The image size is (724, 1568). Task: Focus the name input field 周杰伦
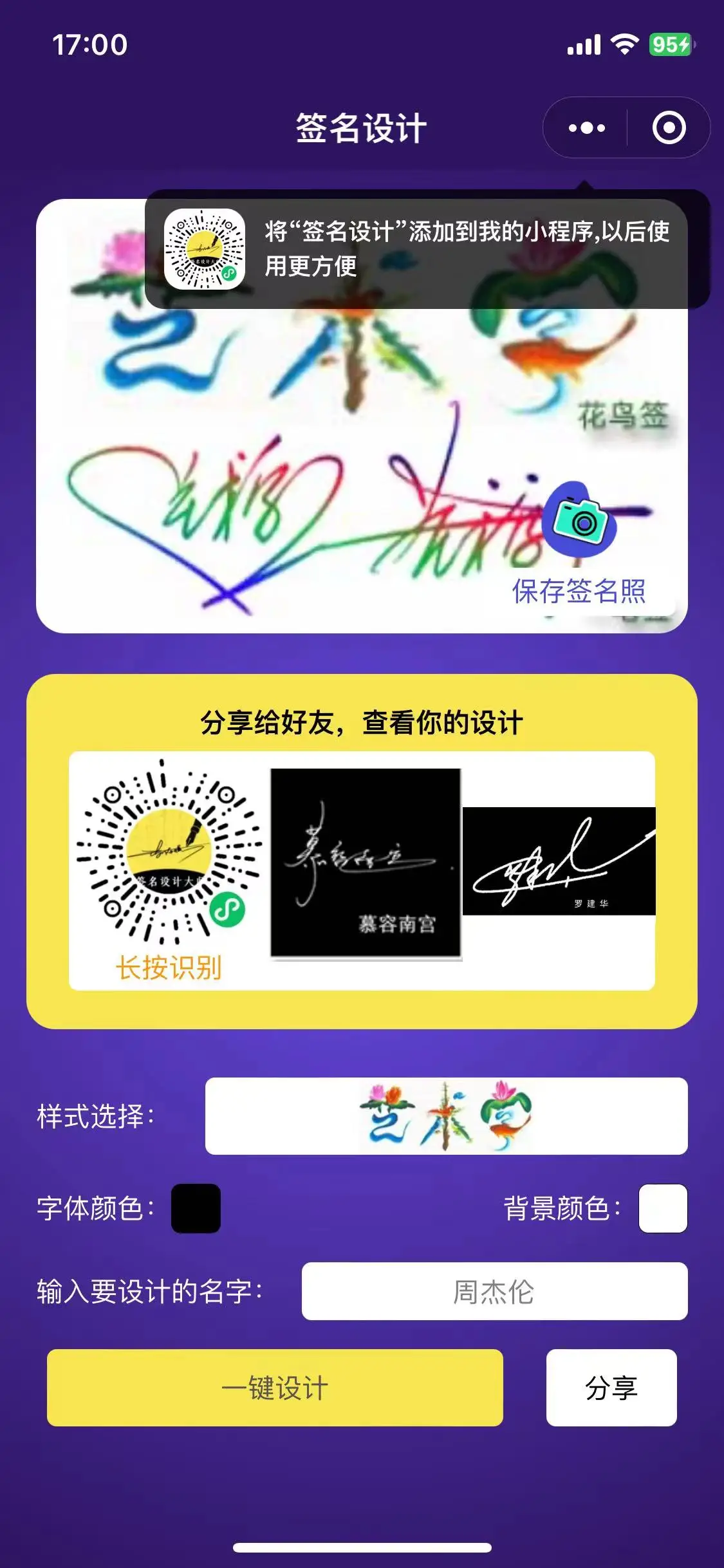494,1291
